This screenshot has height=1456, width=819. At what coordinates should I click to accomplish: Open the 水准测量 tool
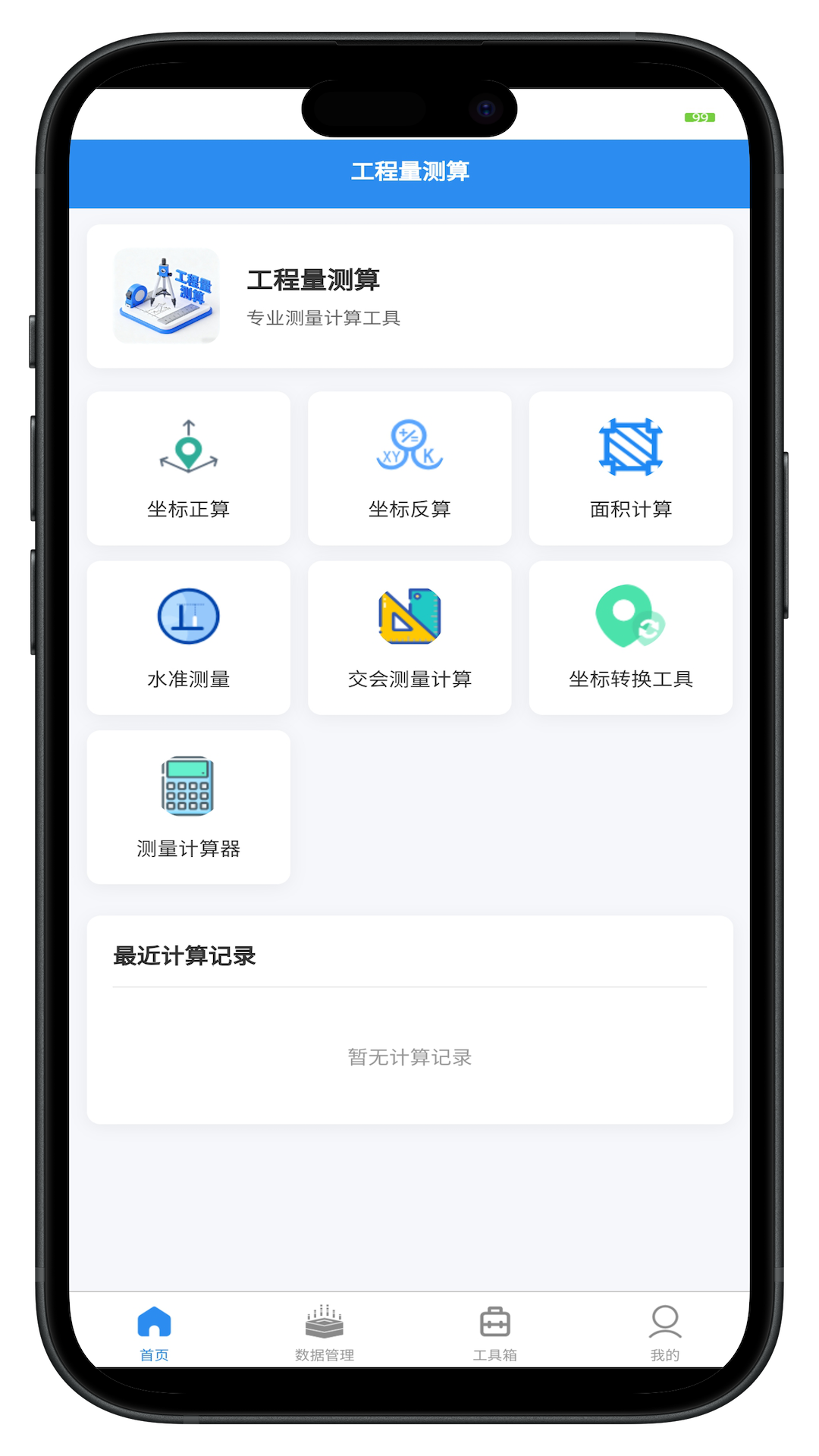tap(188, 638)
